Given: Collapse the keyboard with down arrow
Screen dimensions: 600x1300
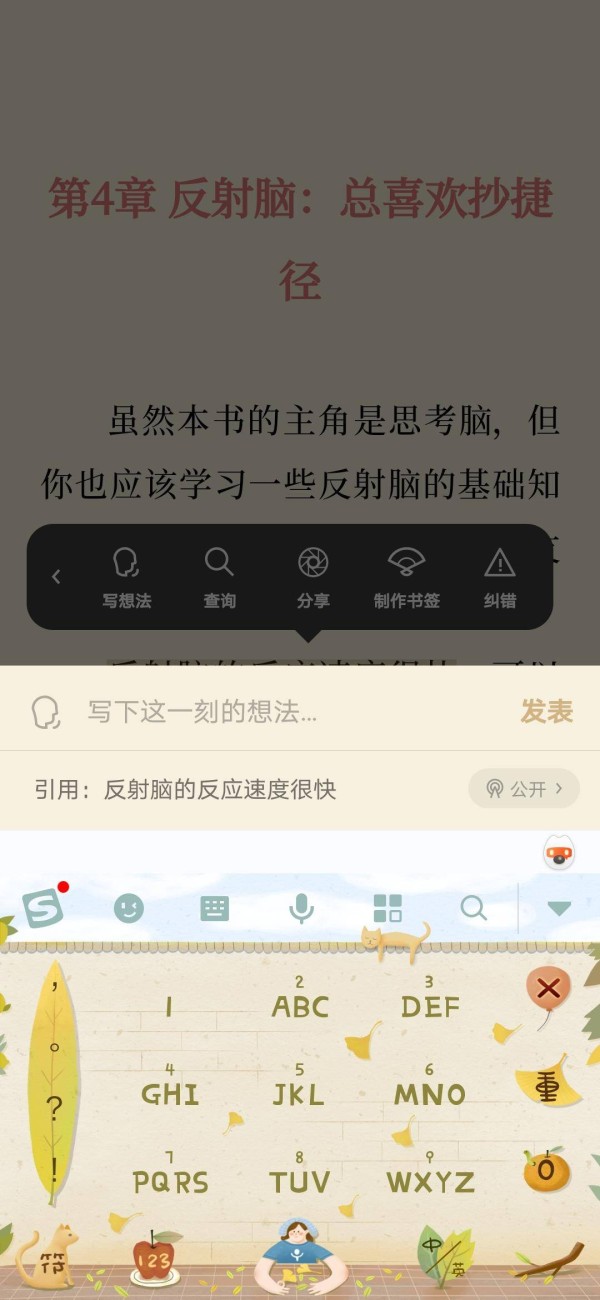Looking at the screenshot, I should [559, 908].
